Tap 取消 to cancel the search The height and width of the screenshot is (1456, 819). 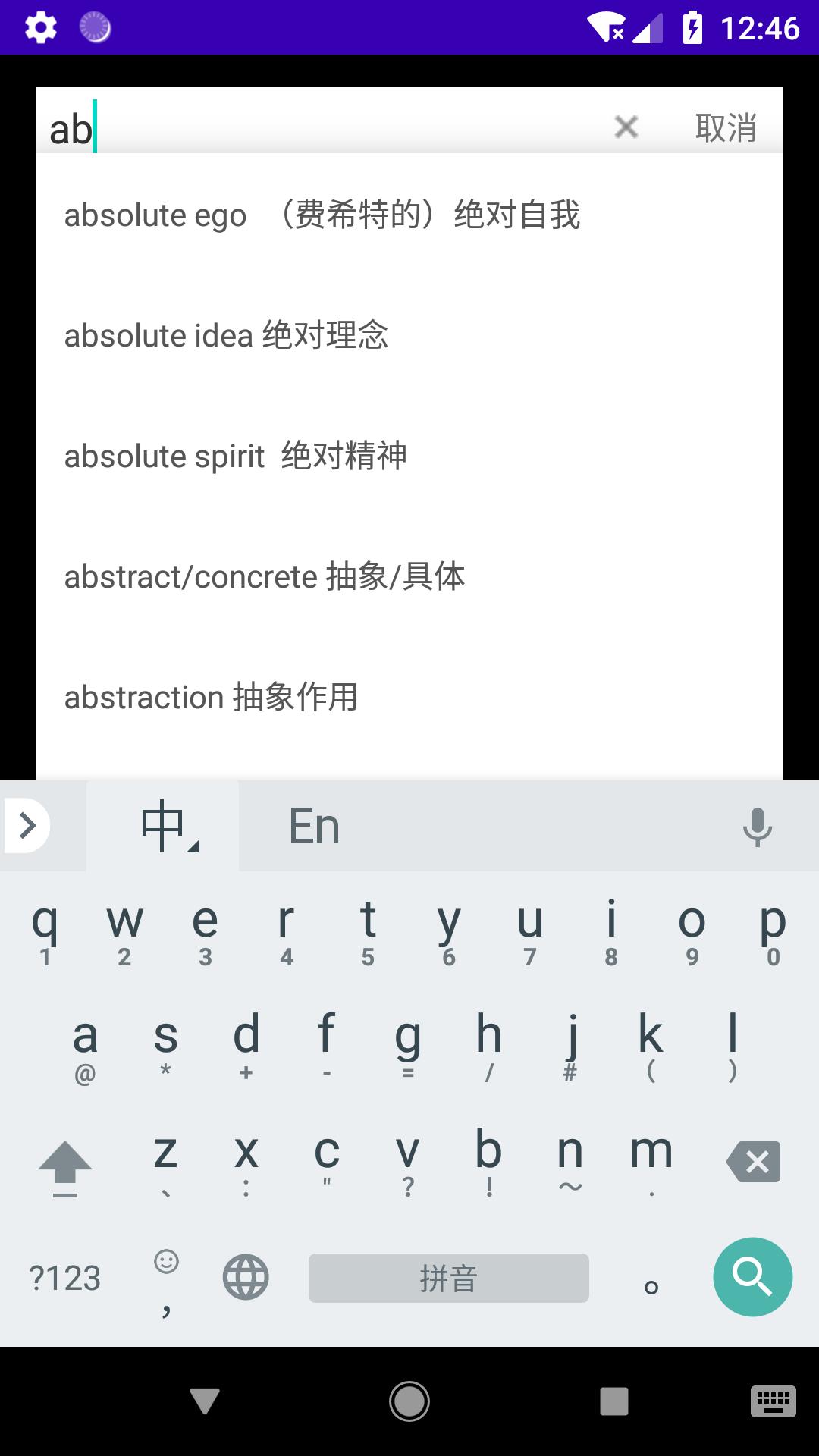(x=726, y=127)
